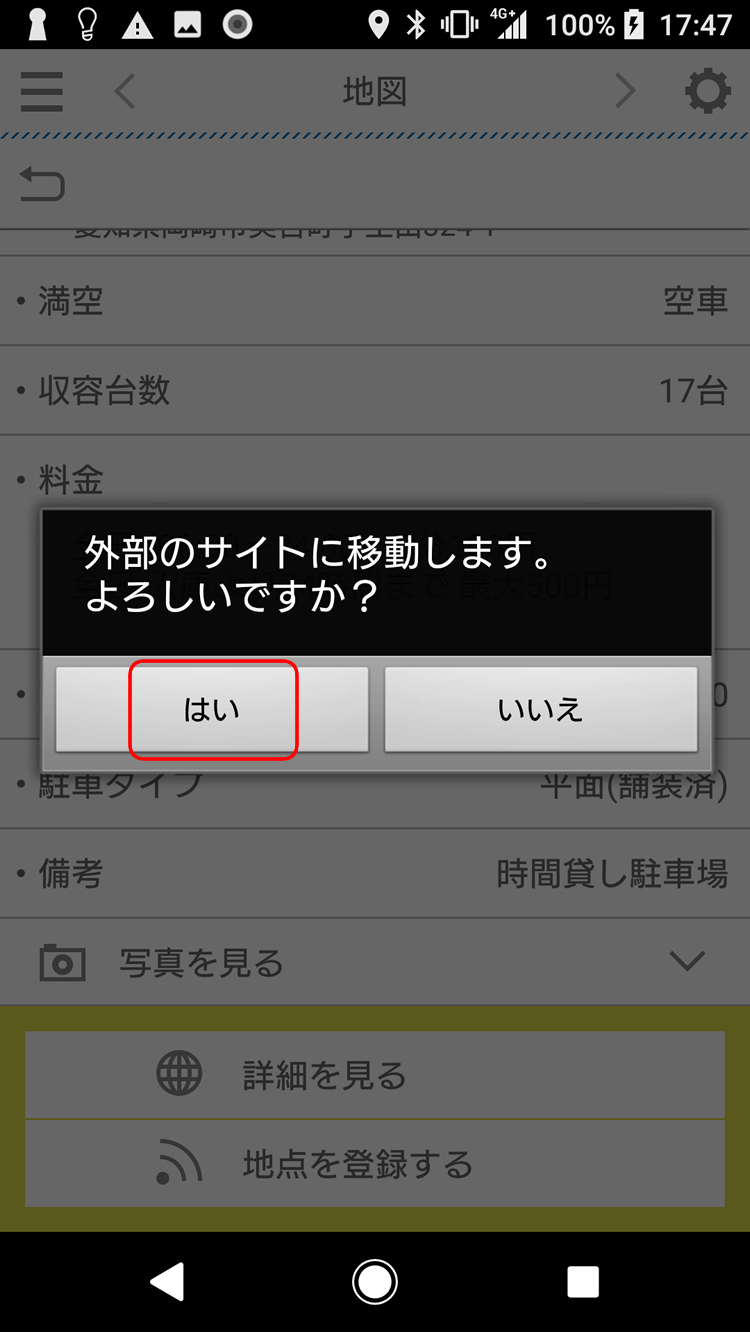
Task: Confirm with the はい button
Action: [x=212, y=709]
